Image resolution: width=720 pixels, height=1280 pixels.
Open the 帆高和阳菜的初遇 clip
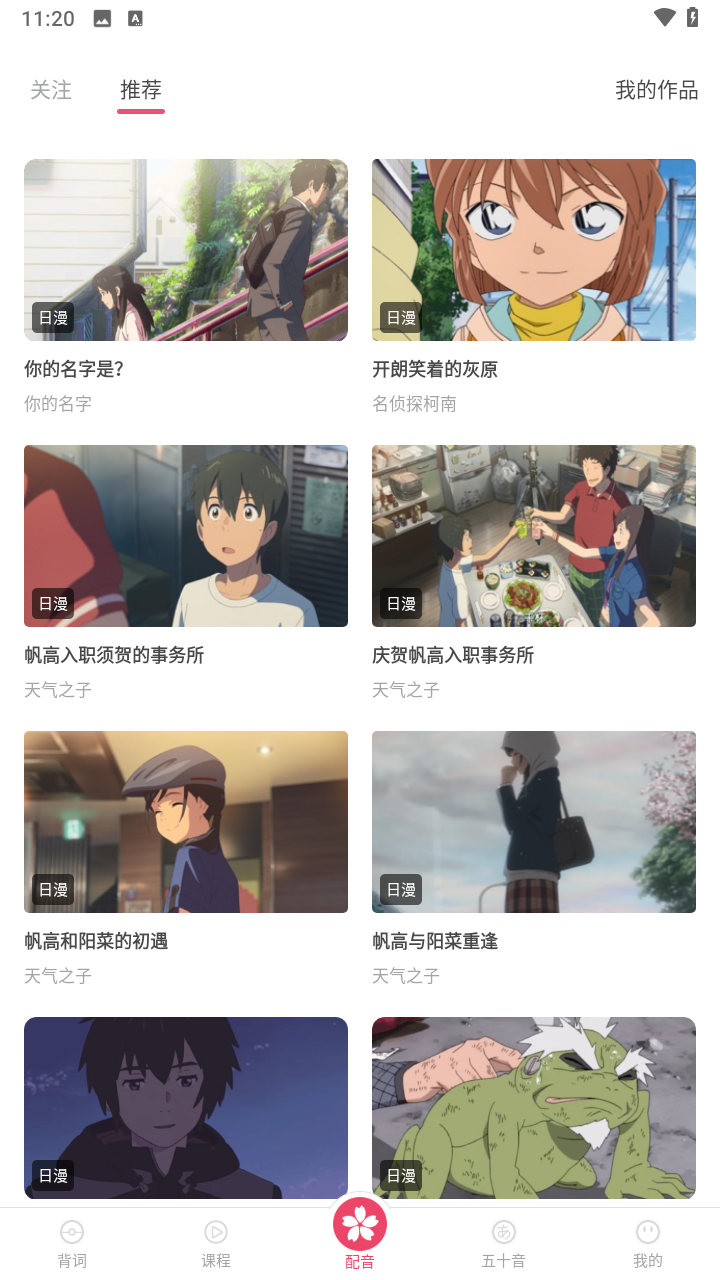(186, 822)
